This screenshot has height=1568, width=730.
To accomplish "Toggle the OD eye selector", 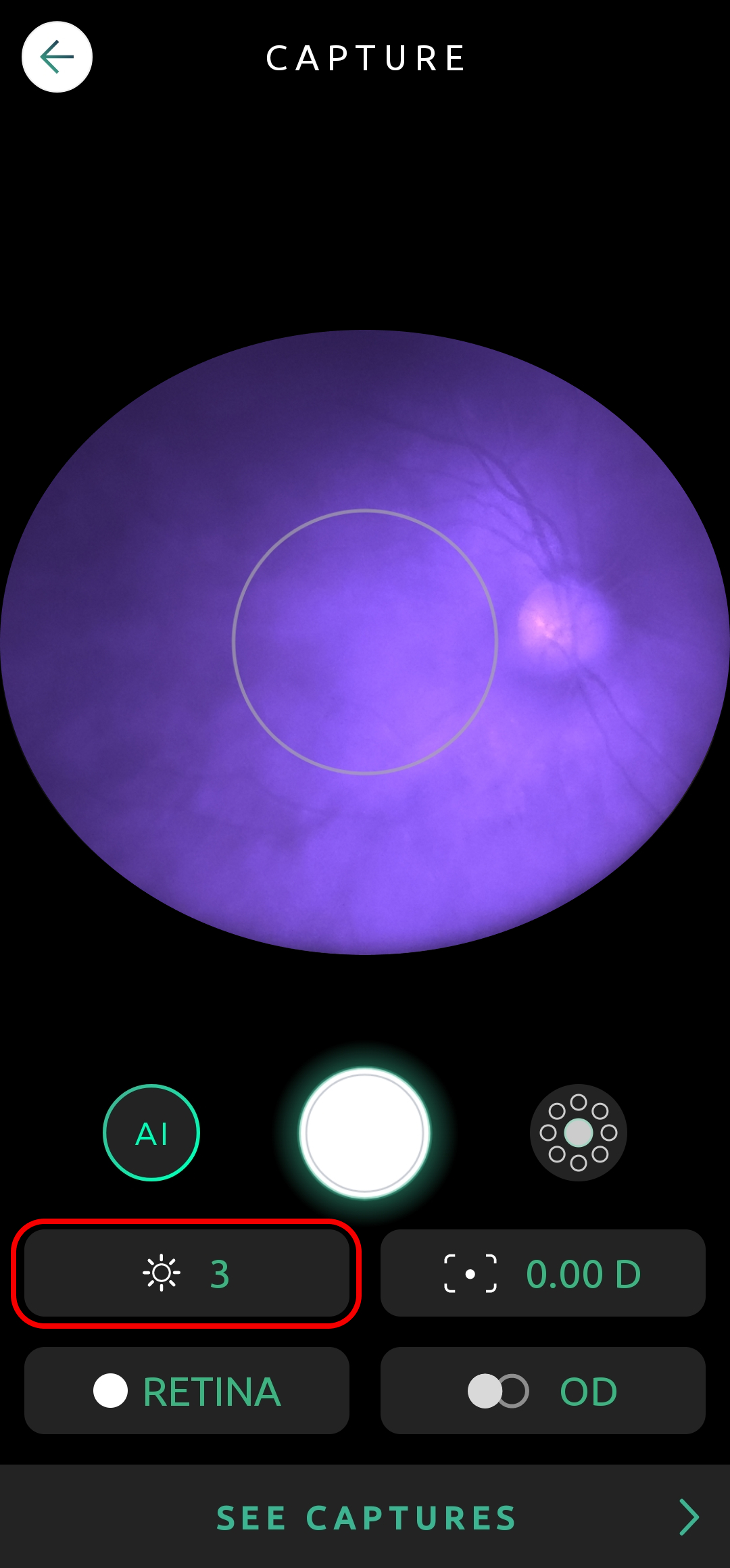I will point(543,1391).
